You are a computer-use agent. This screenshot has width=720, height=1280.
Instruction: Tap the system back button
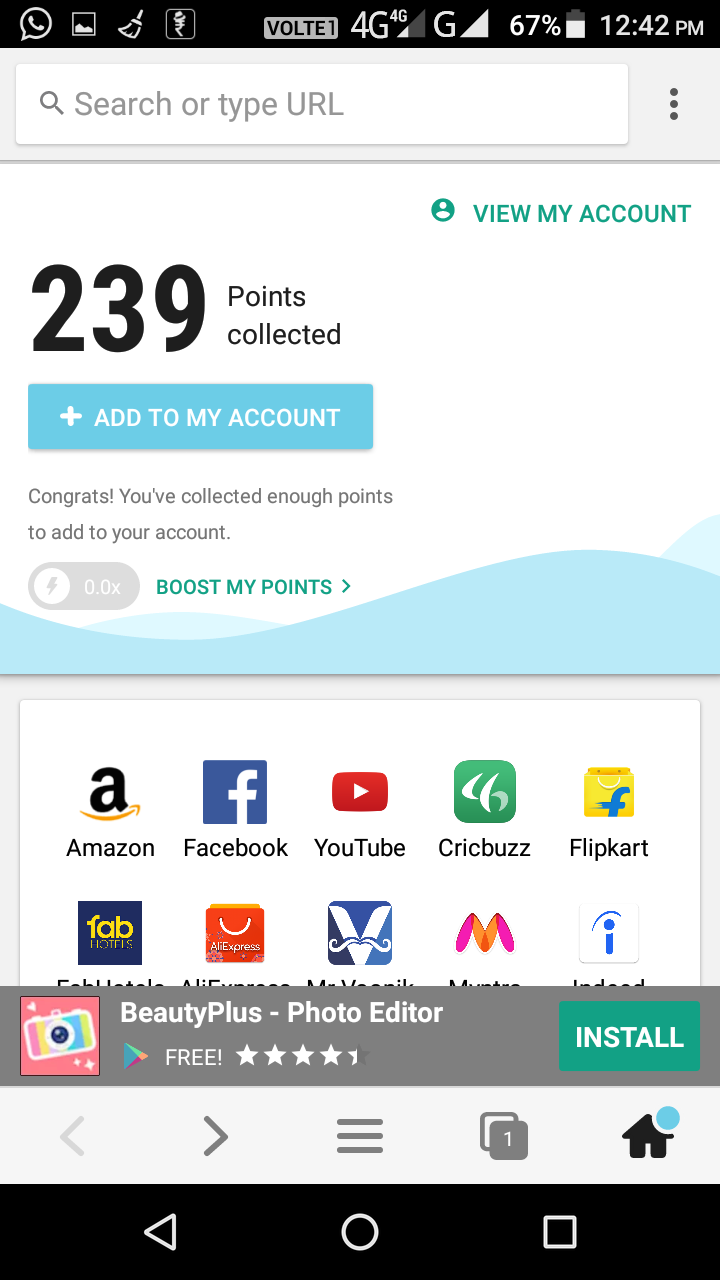click(160, 1232)
